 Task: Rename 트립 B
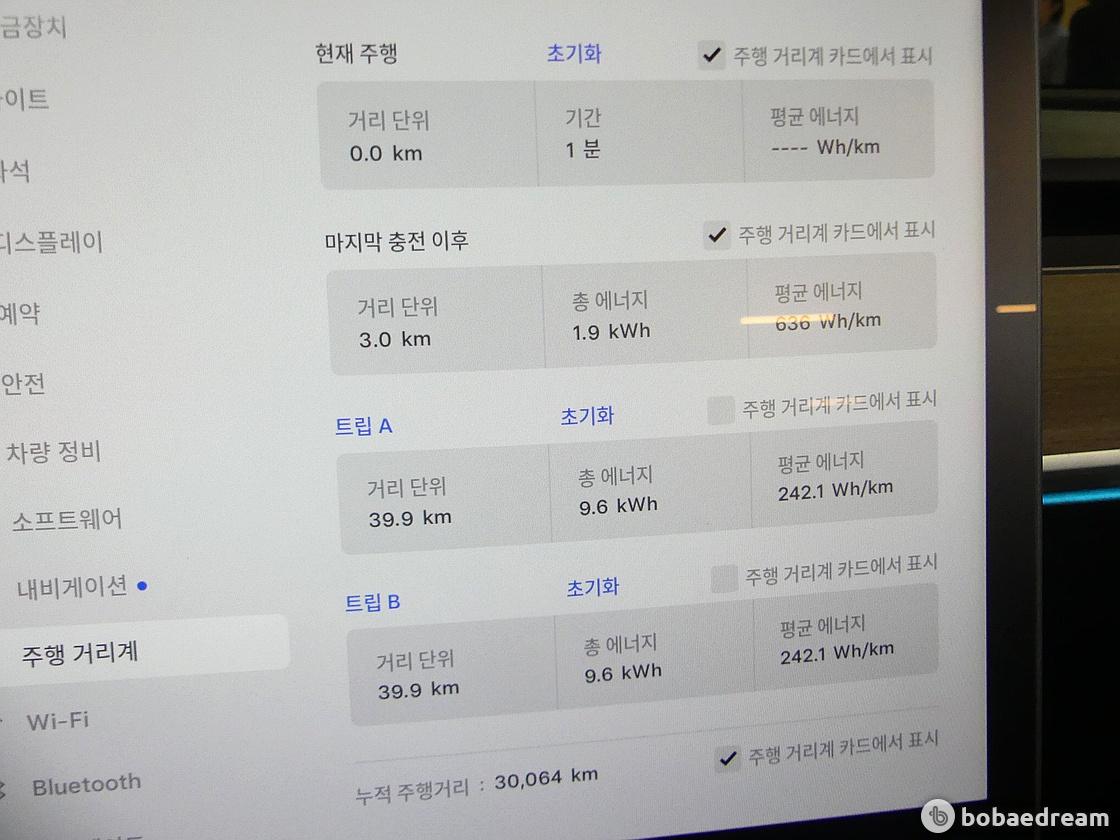(373, 603)
